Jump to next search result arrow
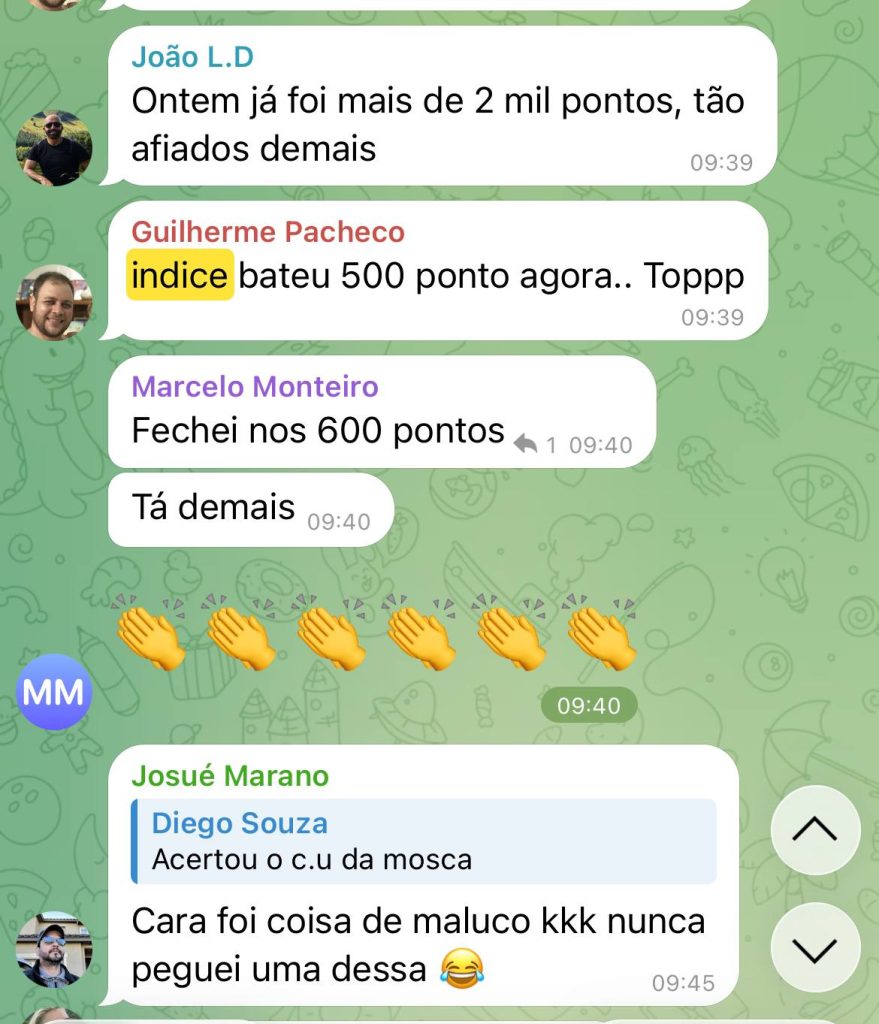Viewport: 879px width, 1024px height. pyautogui.click(x=815, y=949)
